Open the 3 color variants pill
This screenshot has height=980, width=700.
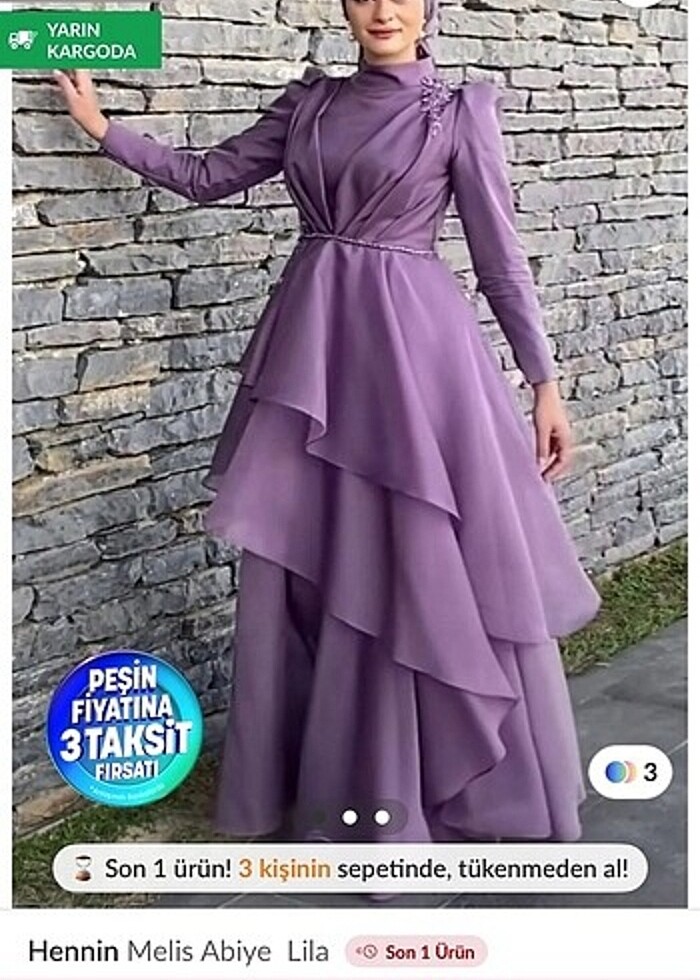[x=630, y=772]
